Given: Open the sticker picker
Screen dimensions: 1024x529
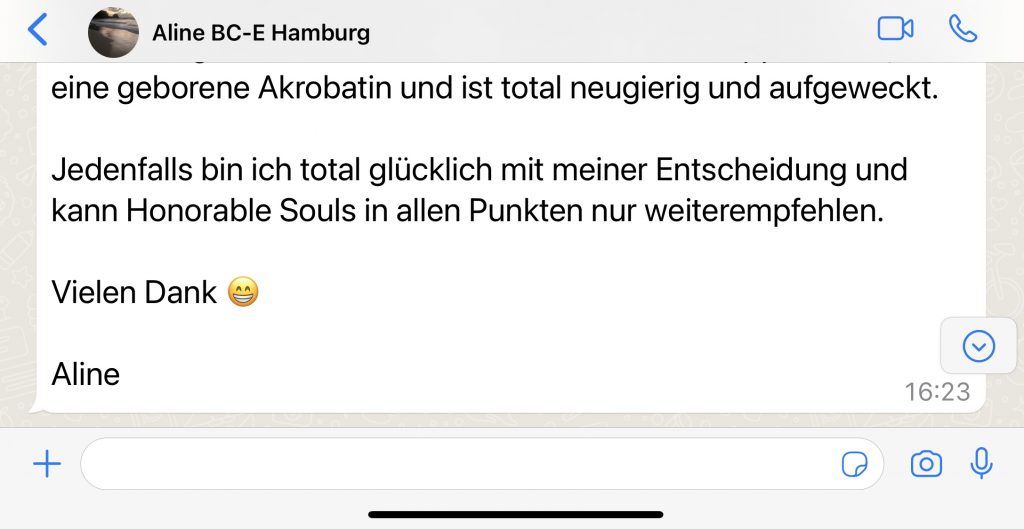Looking at the screenshot, I should (x=854, y=465).
